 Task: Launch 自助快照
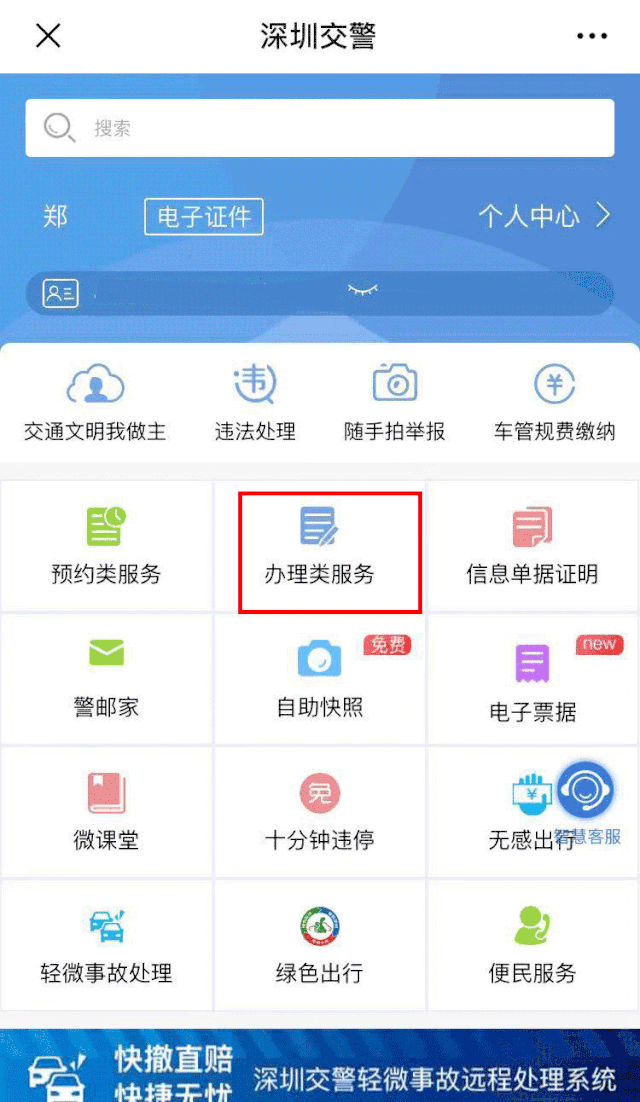click(x=320, y=680)
